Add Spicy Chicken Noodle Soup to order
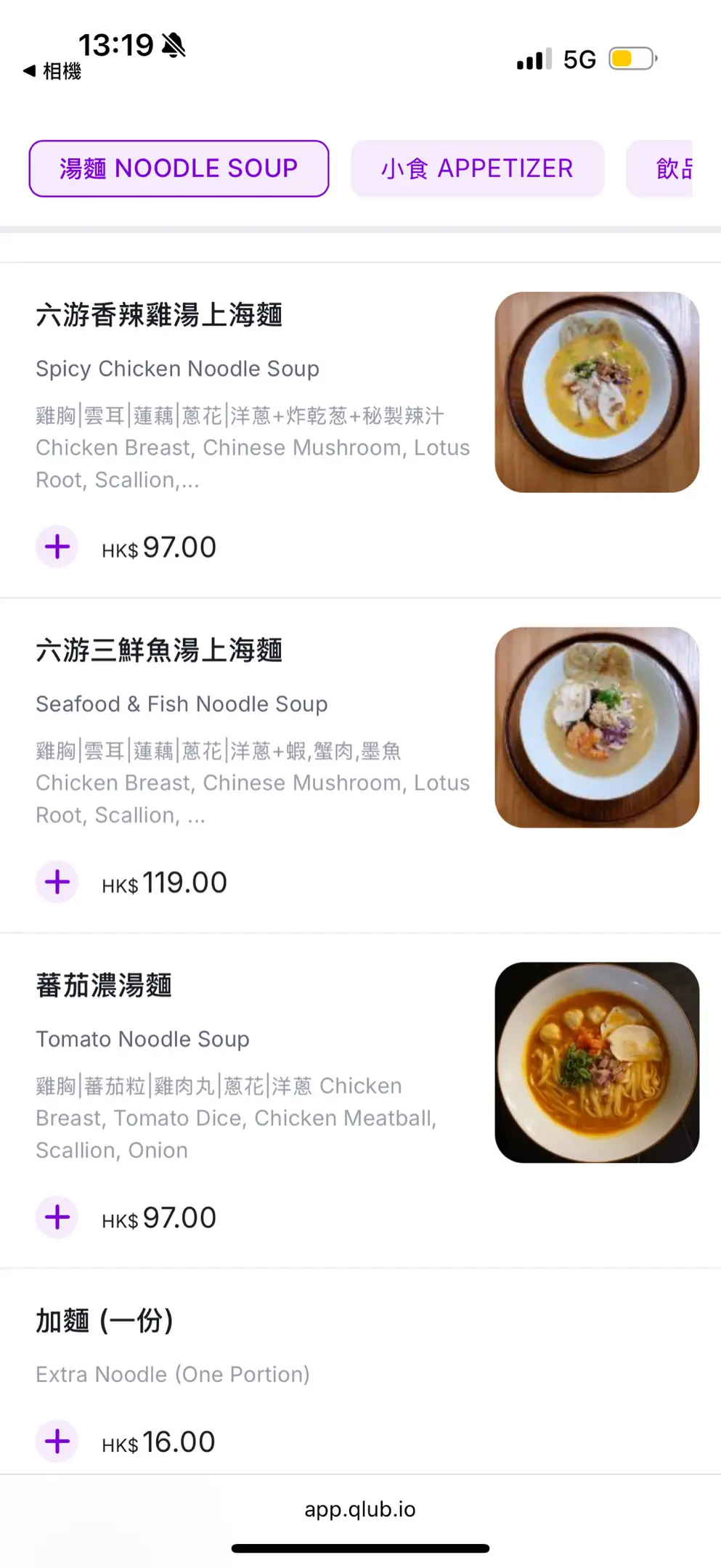This screenshot has width=721, height=1568. coord(57,547)
